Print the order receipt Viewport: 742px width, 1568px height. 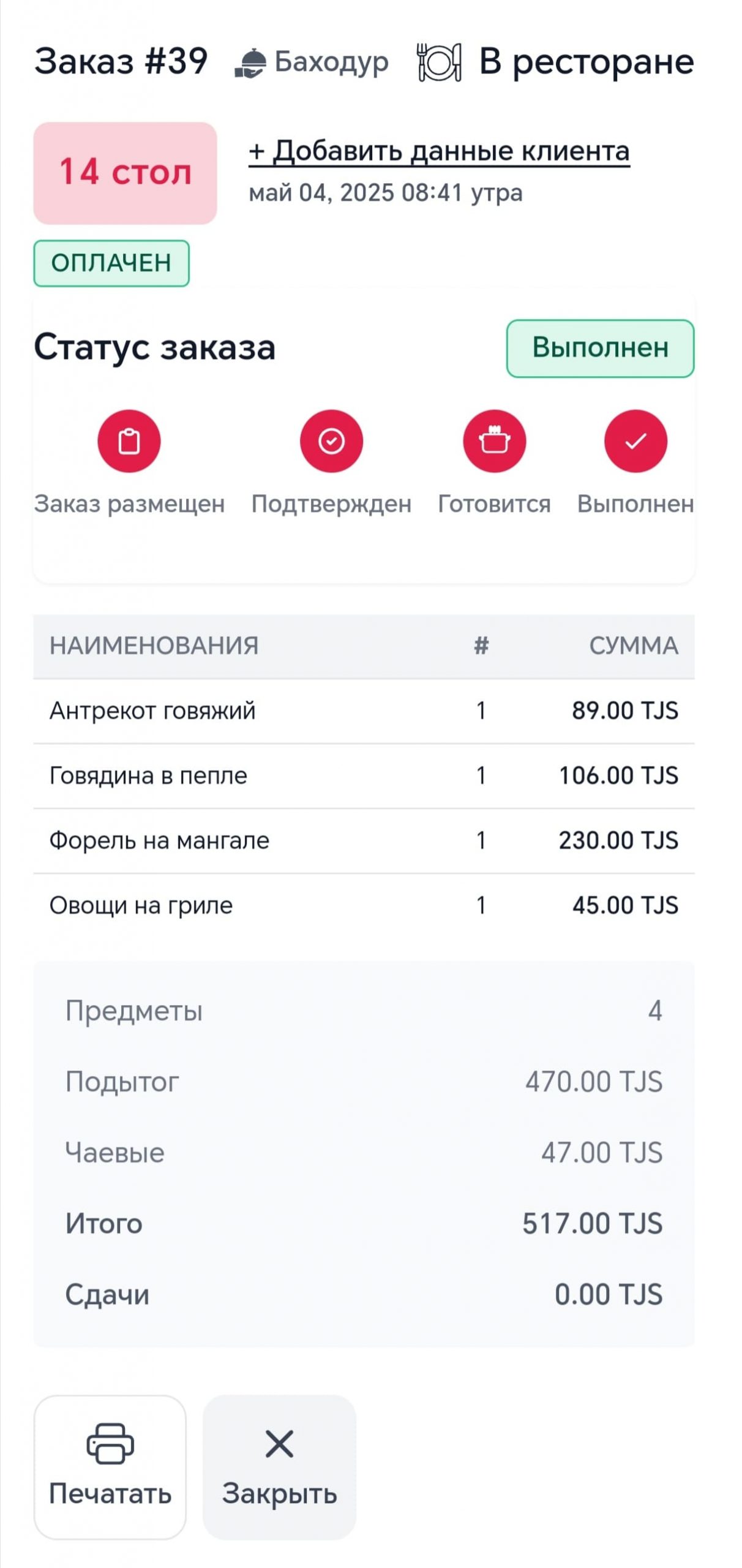[110, 1467]
